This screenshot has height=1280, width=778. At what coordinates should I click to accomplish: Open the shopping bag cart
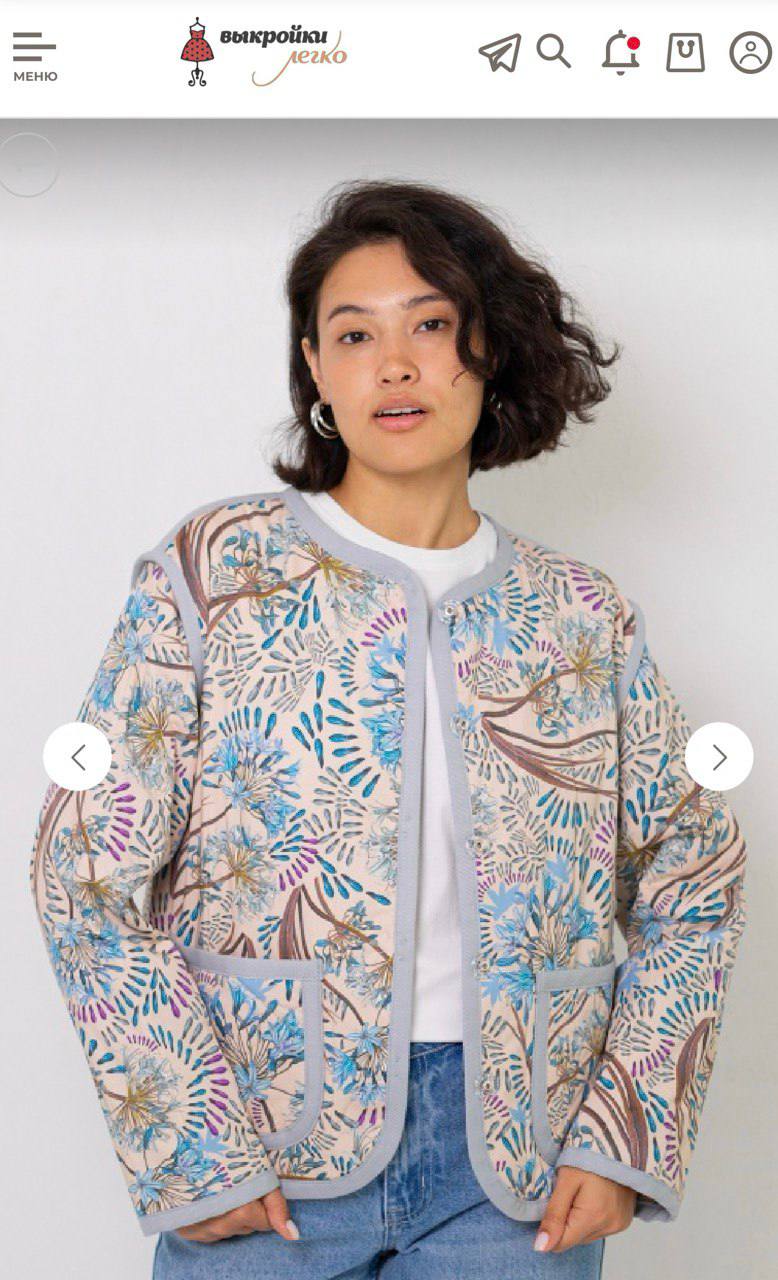[685, 52]
